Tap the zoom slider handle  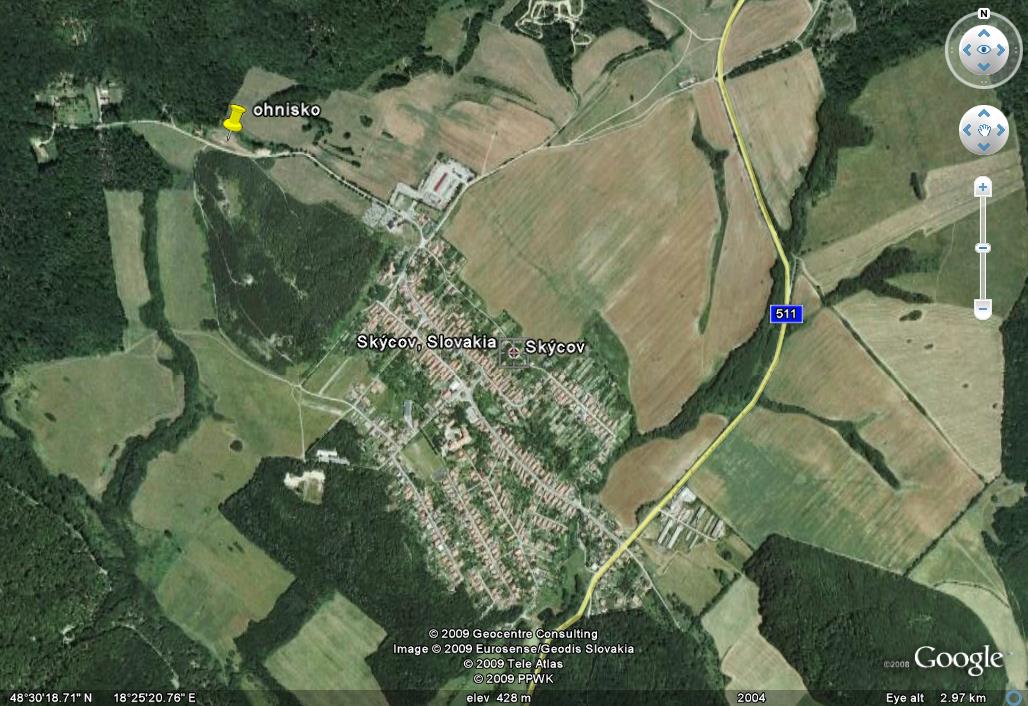click(x=983, y=248)
